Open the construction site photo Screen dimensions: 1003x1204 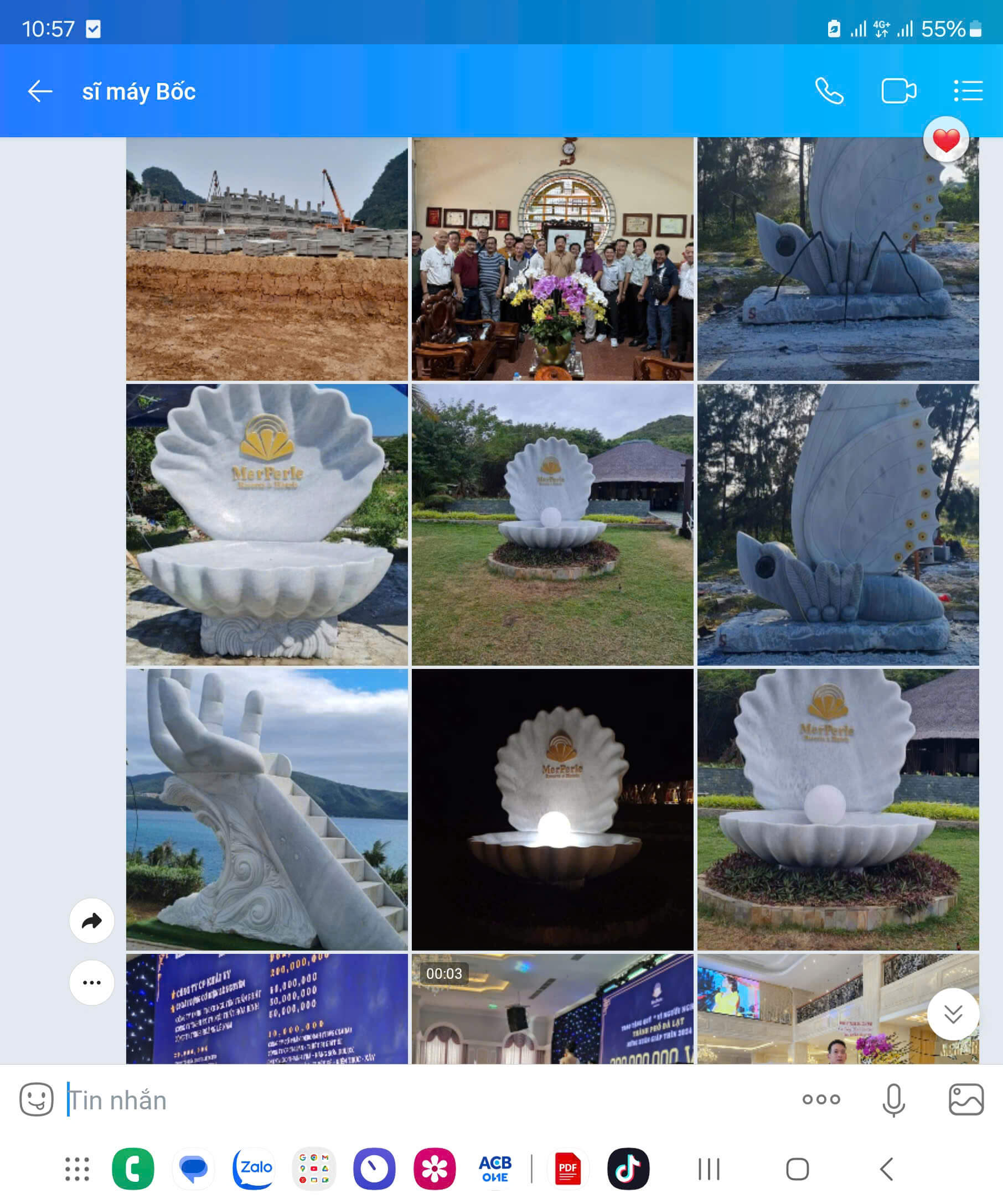point(267,258)
